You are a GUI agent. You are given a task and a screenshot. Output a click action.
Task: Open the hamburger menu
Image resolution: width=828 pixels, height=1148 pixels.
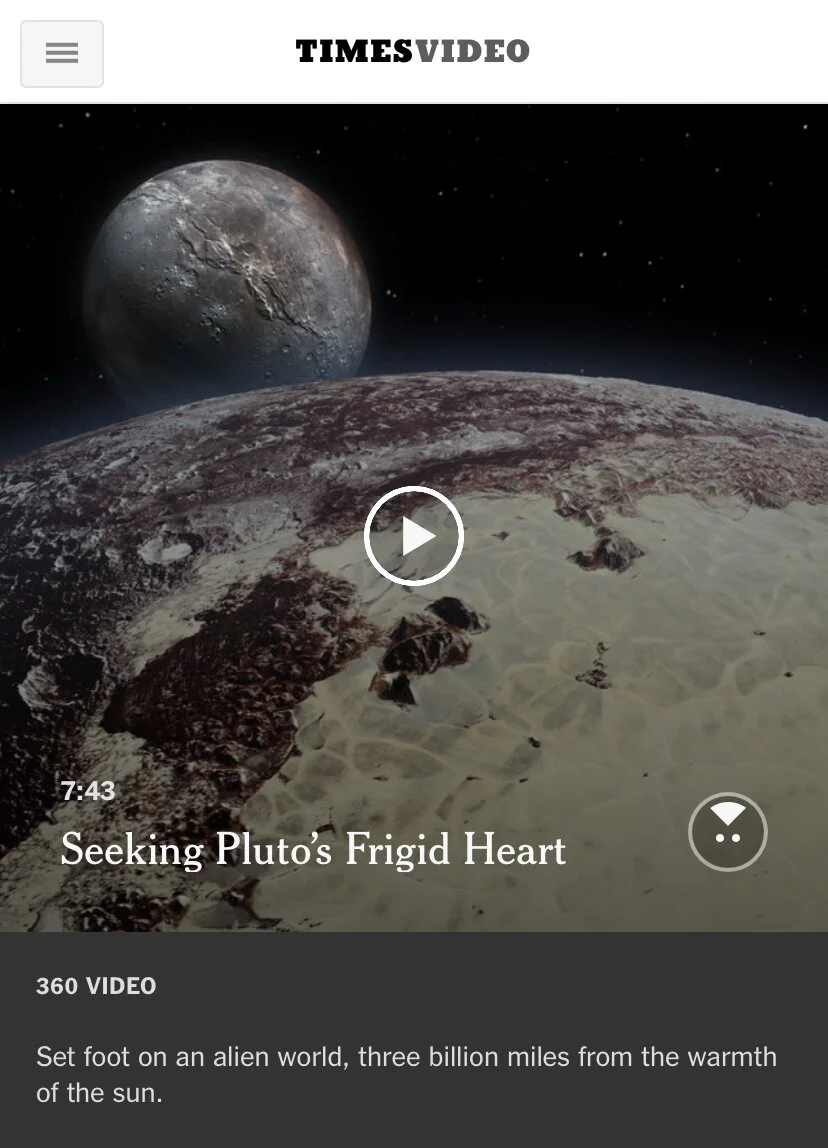[61, 53]
